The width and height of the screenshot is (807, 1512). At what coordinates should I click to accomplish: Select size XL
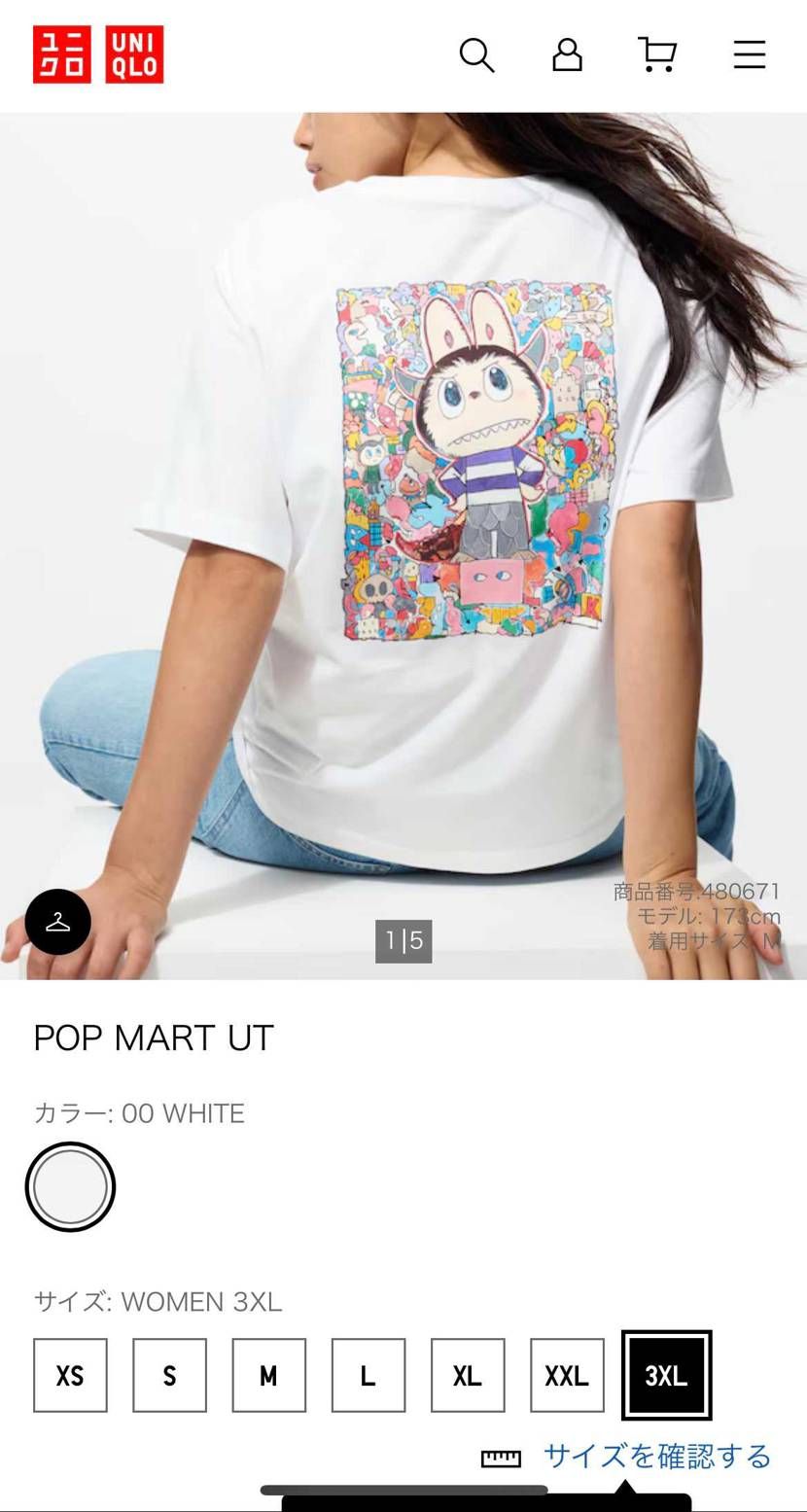point(468,1375)
